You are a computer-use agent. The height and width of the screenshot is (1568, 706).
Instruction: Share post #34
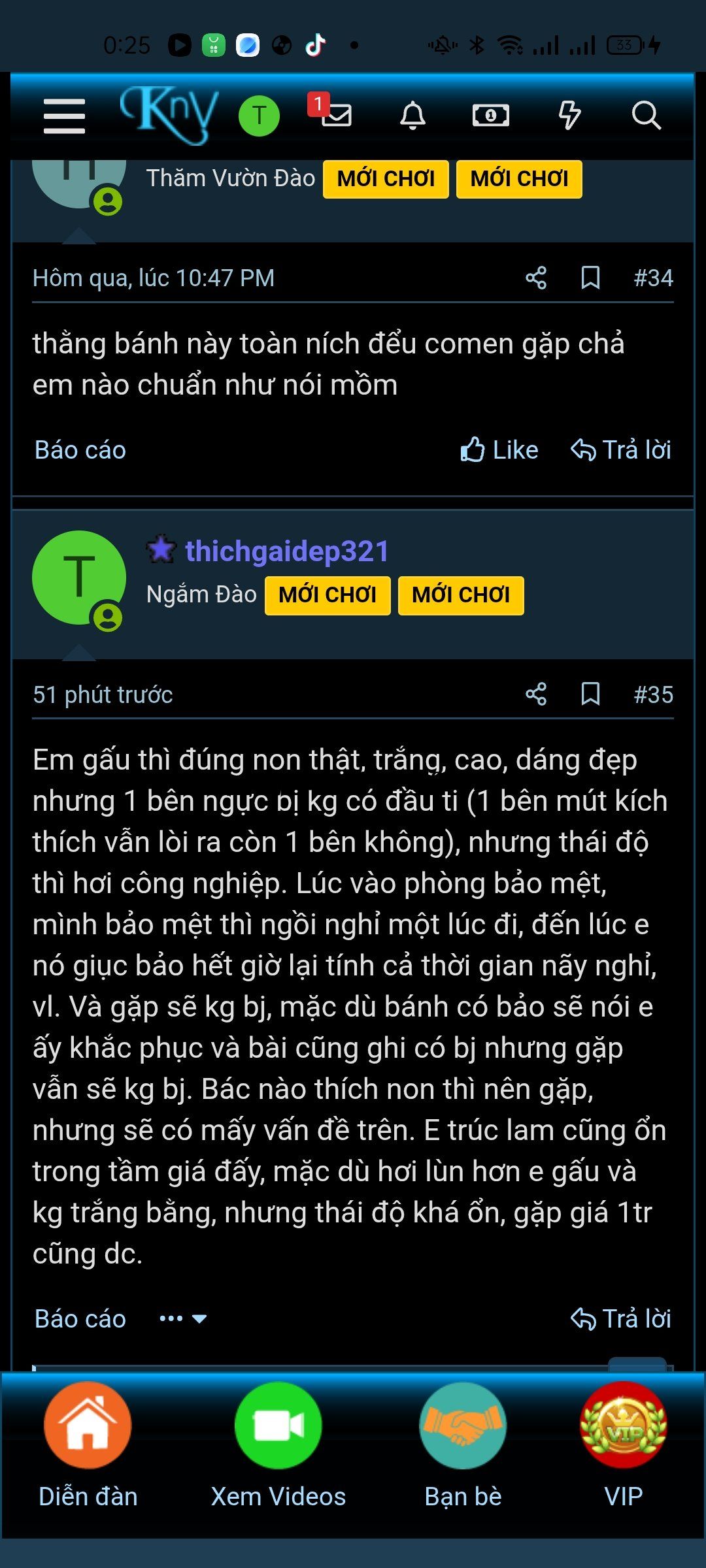coord(536,278)
